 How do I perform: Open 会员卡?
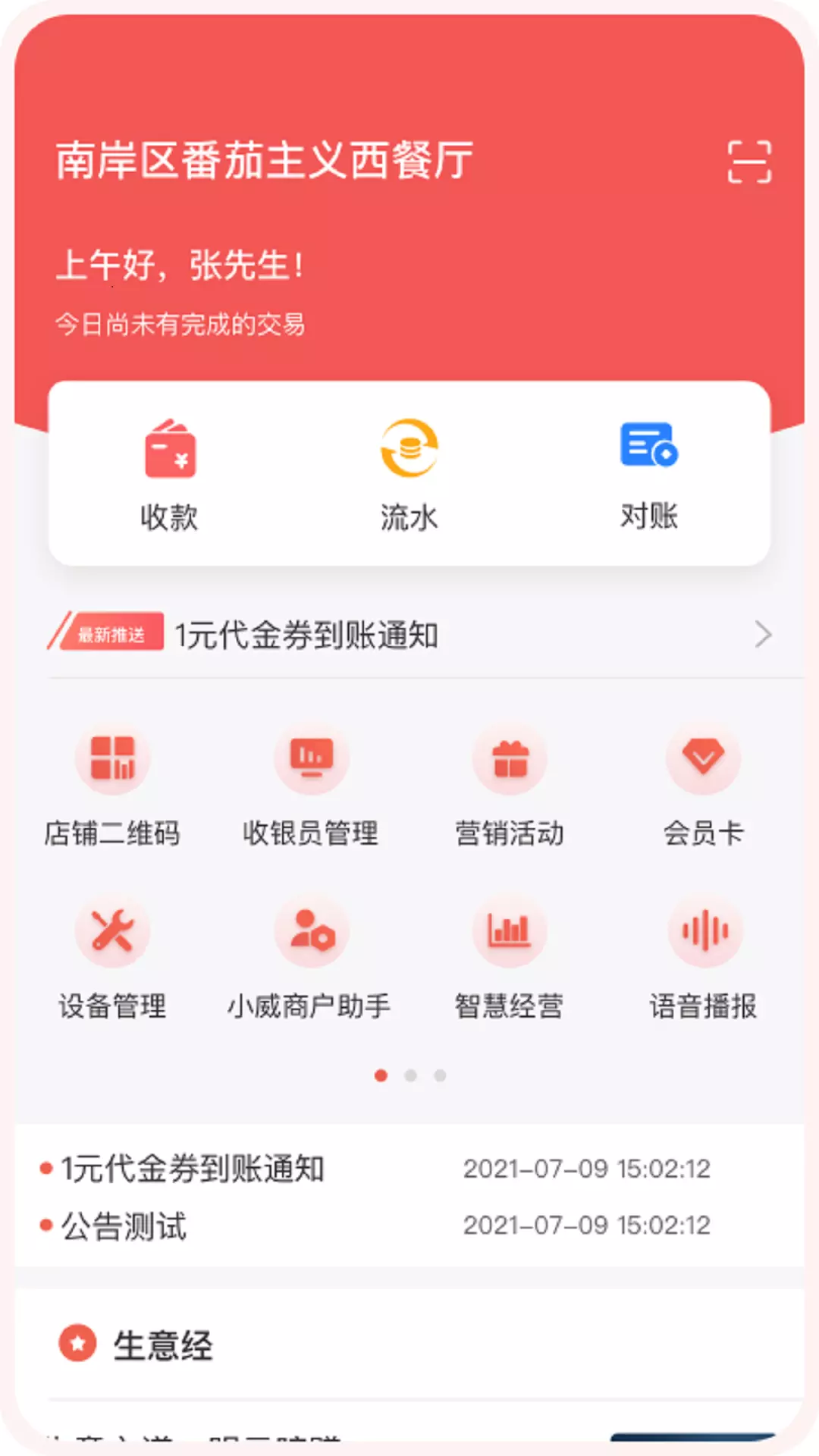click(704, 787)
